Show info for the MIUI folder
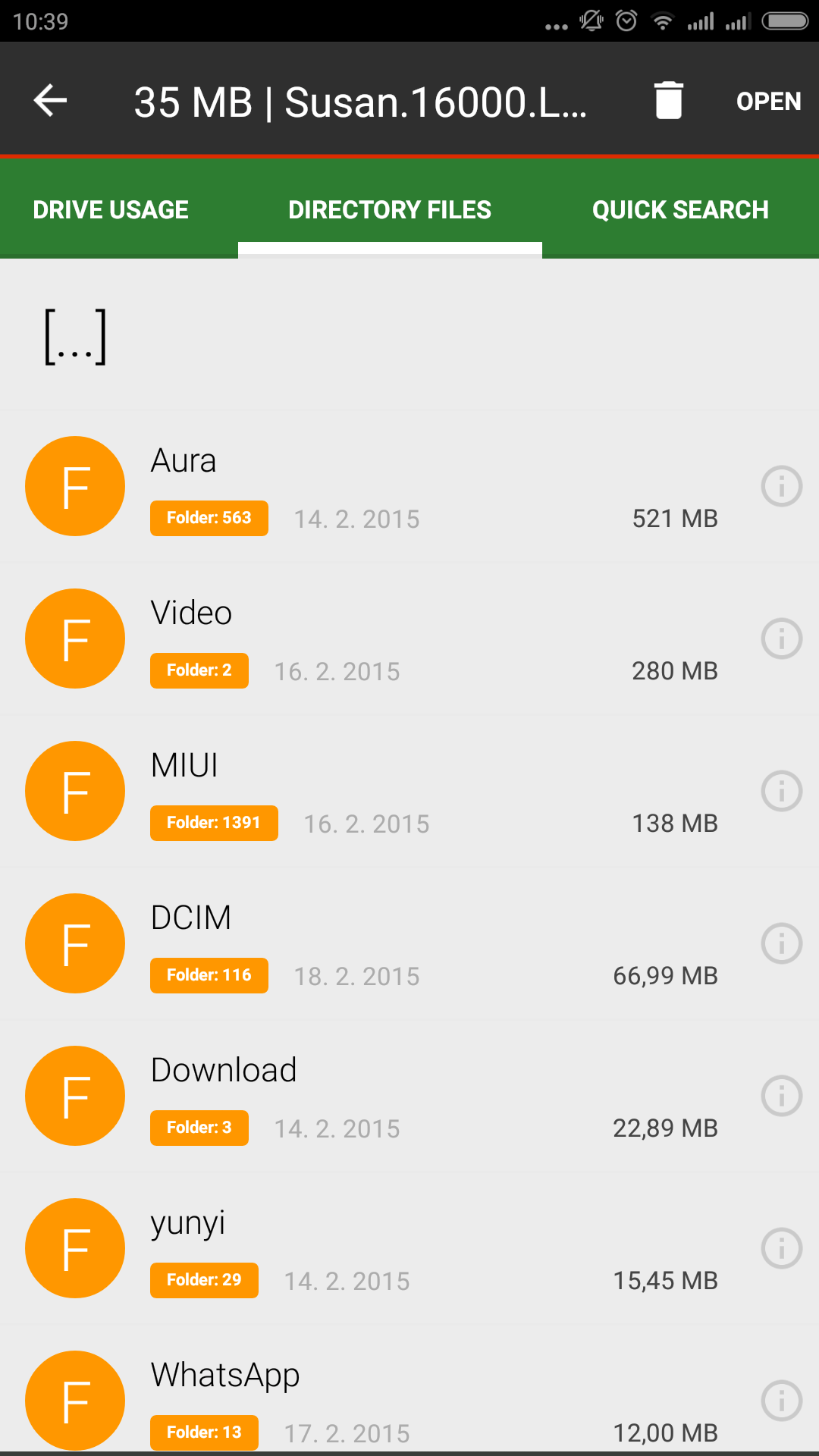This screenshot has height=1456, width=819. tap(781, 791)
